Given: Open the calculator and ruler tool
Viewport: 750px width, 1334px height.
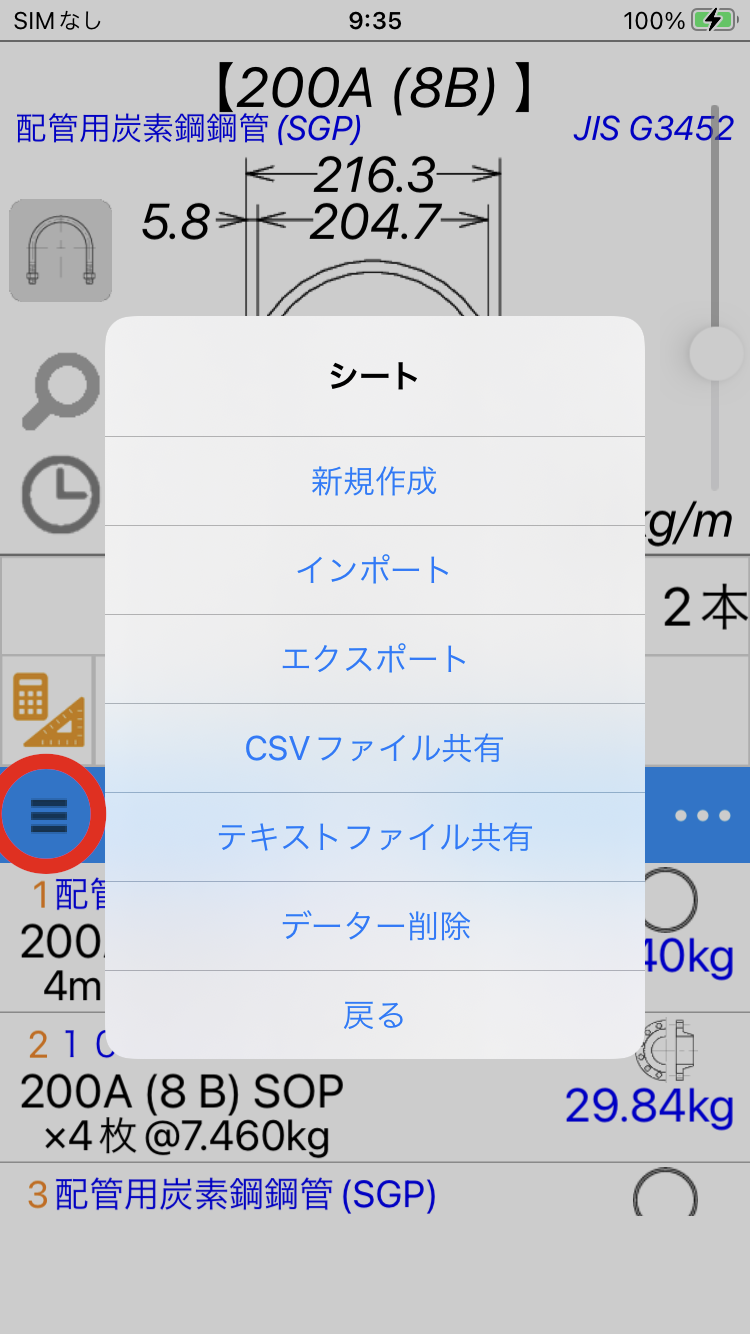Looking at the screenshot, I should click(x=47, y=710).
